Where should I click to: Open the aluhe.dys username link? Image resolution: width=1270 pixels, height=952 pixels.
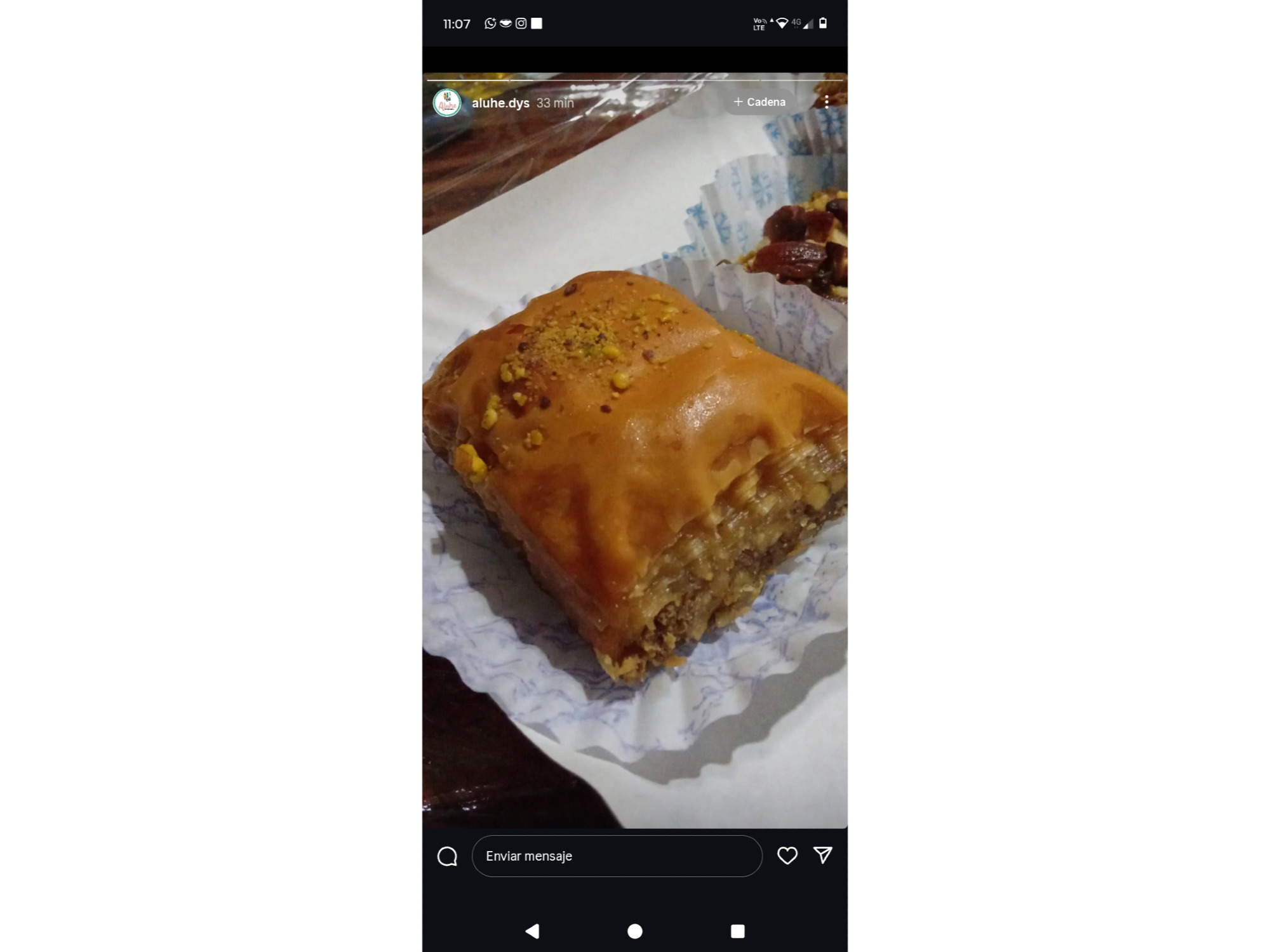point(500,103)
